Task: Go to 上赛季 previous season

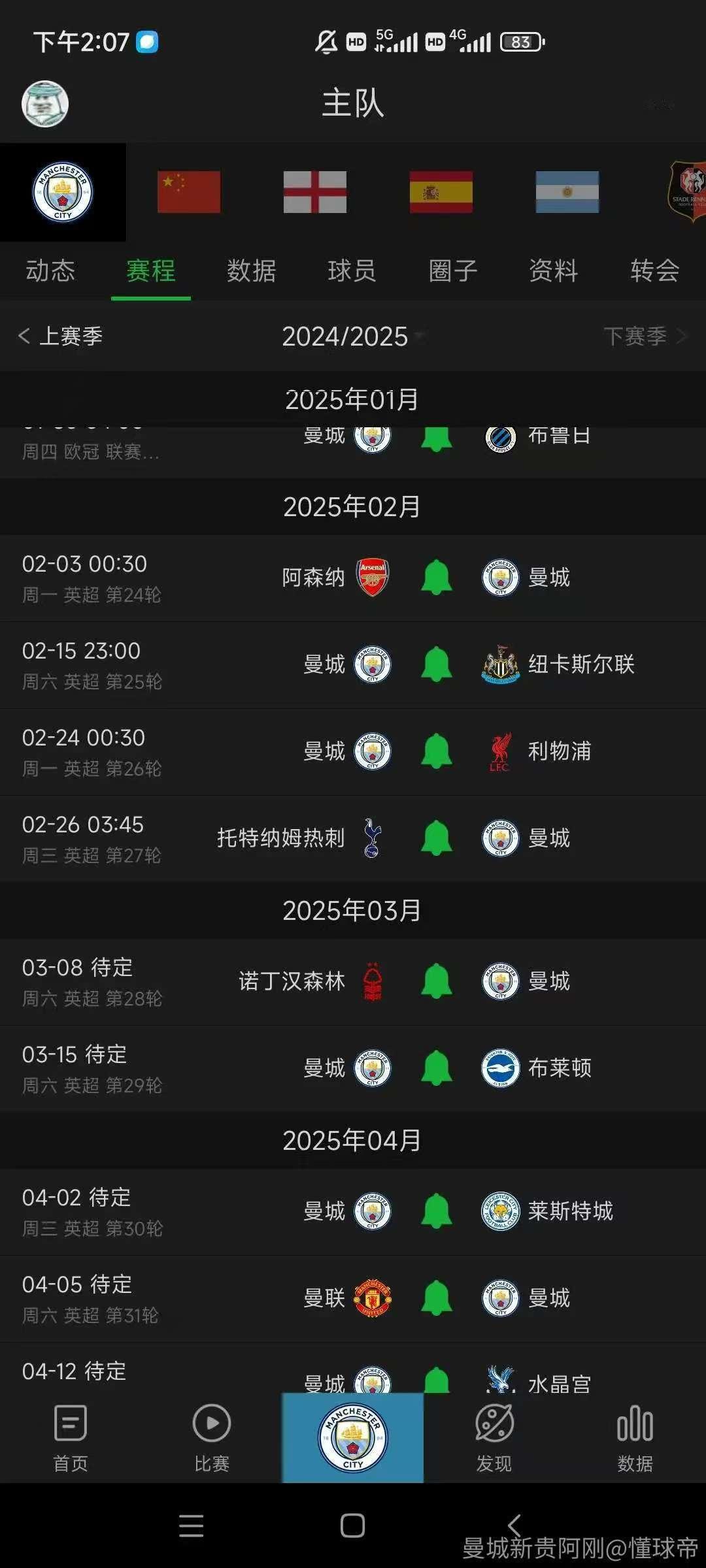Action: click(x=61, y=336)
